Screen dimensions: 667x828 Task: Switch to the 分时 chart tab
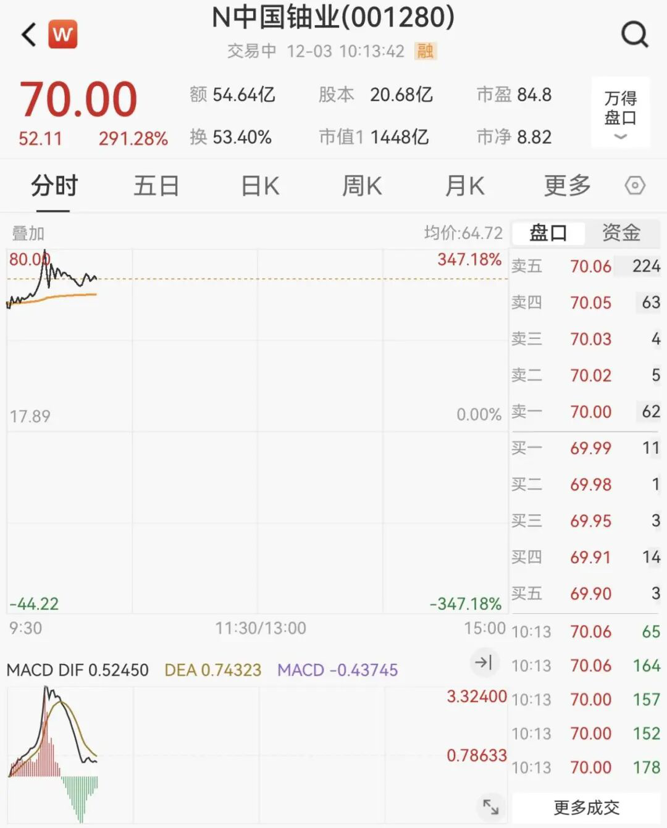(54, 185)
